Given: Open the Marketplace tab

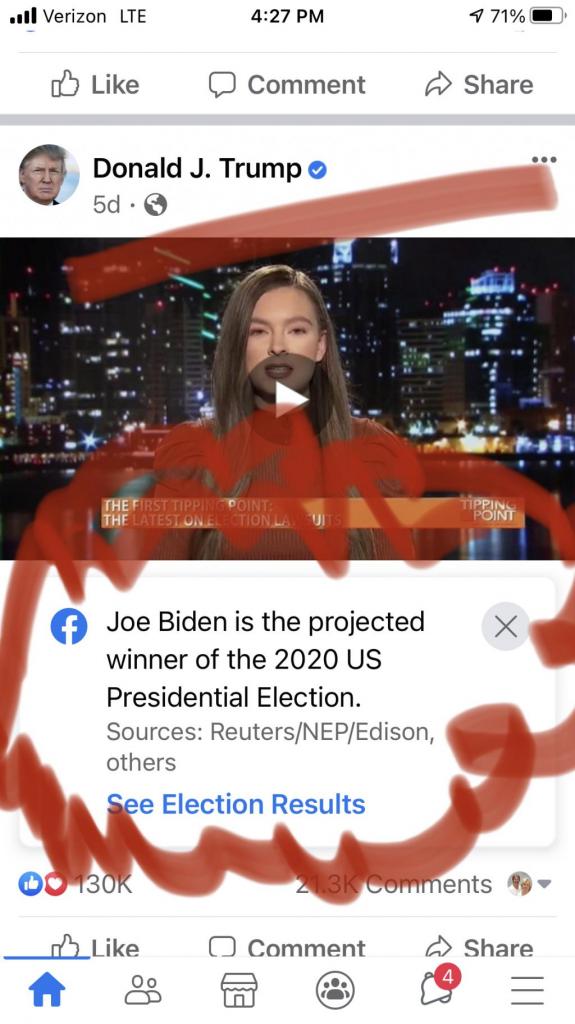Looking at the screenshot, I should [x=239, y=989].
